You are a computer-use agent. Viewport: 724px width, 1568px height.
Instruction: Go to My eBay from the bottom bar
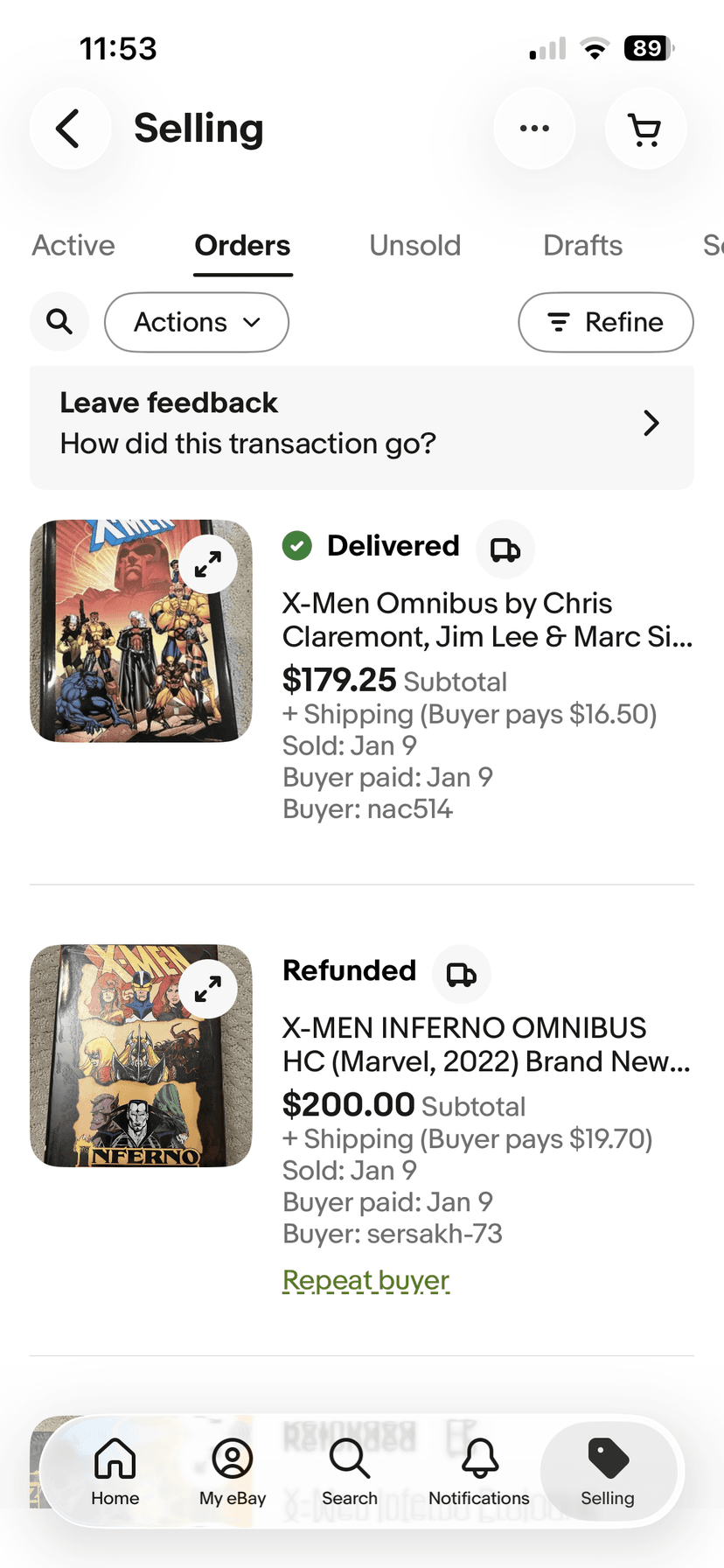[232, 1470]
